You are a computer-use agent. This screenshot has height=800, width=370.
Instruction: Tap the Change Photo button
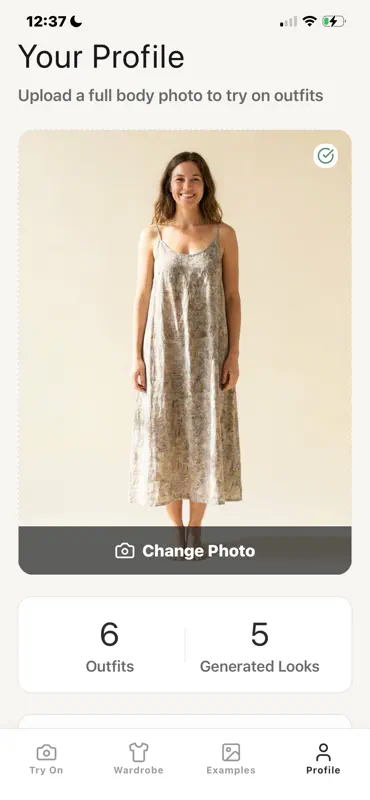pyautogui.click(x=185, y=551)
